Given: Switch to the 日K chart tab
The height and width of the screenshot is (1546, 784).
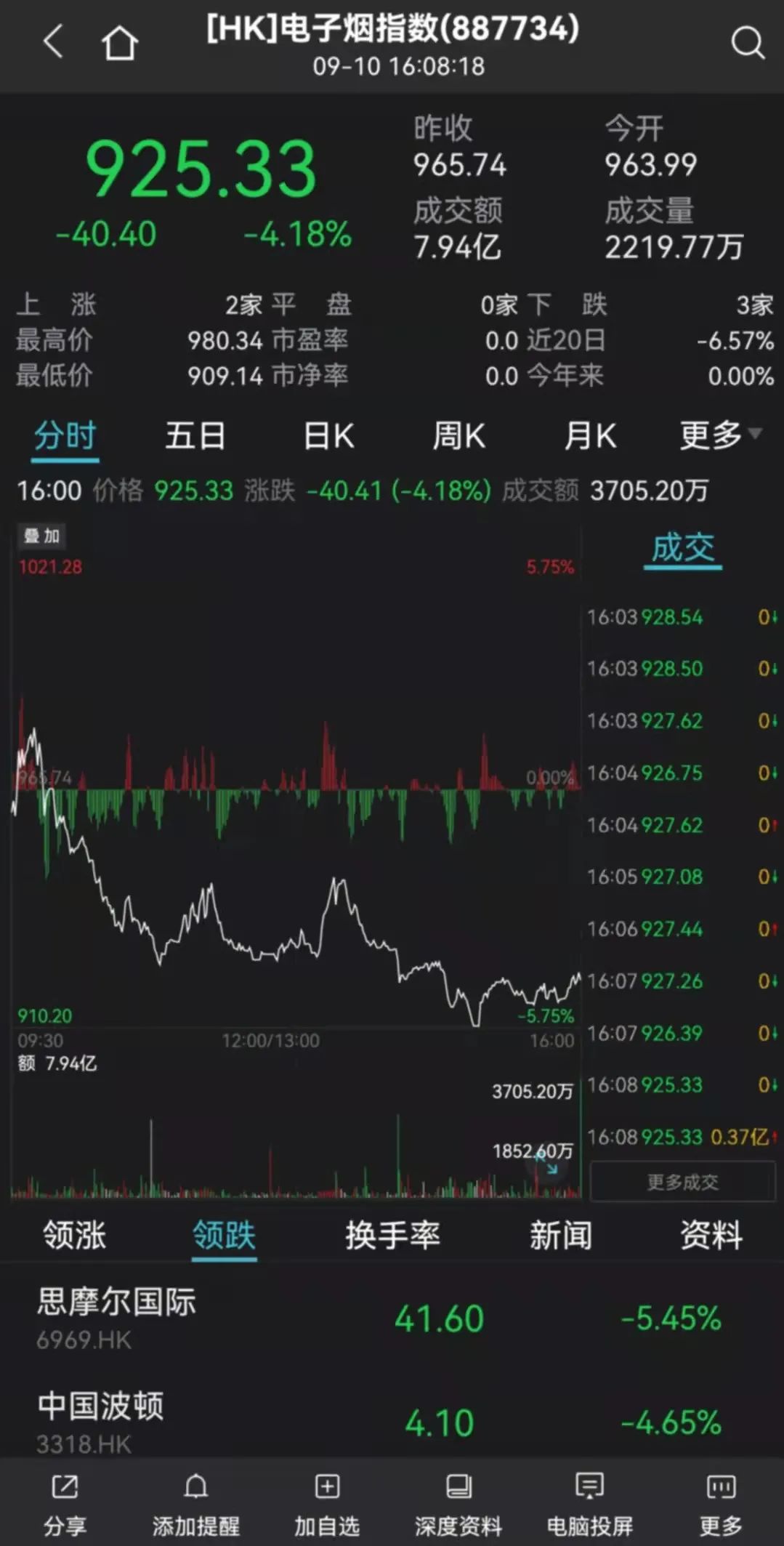Looking at the screenshot, I should [328, 437].
